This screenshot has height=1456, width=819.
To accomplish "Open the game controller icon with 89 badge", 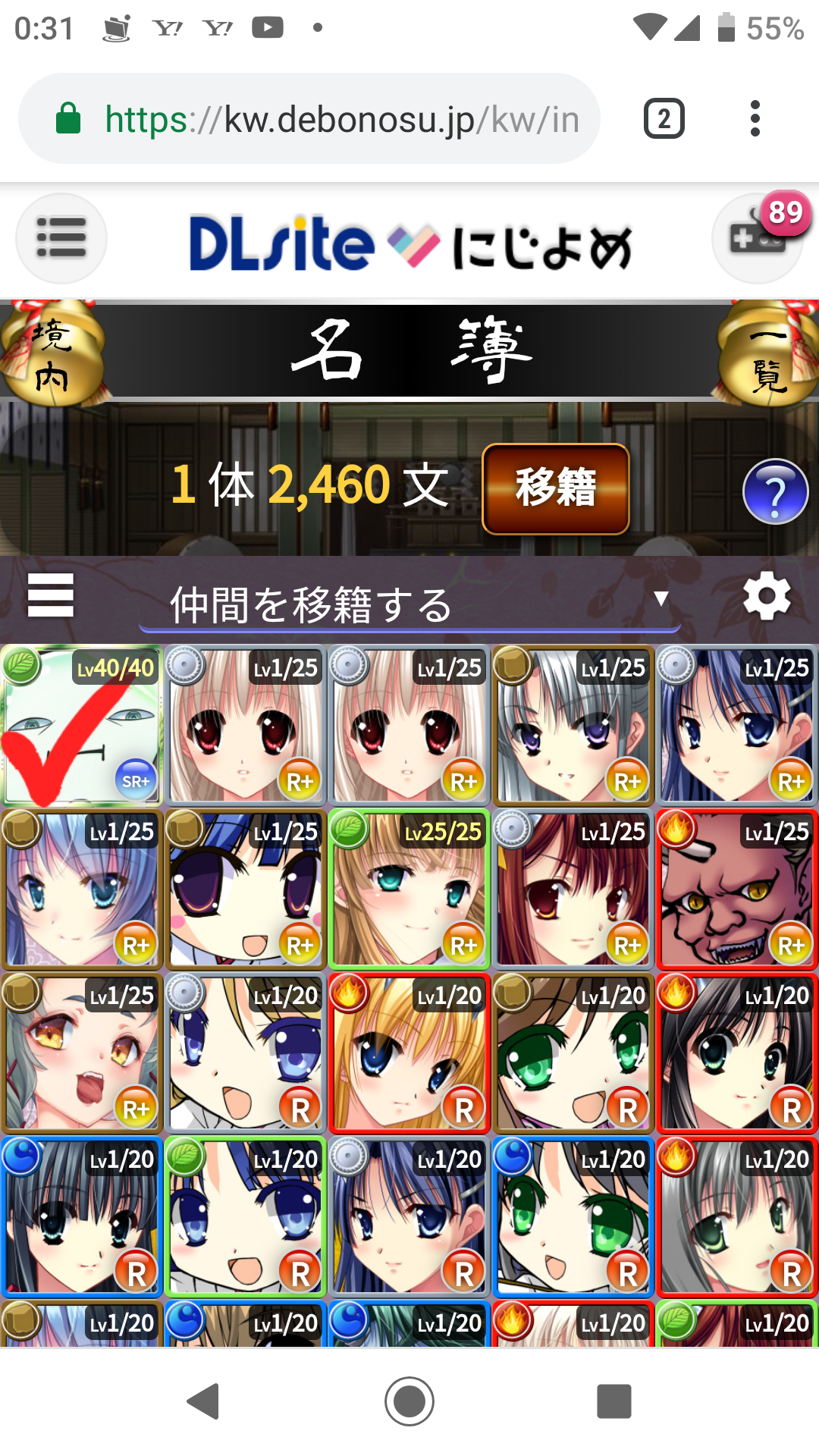I will coord(757,238).
